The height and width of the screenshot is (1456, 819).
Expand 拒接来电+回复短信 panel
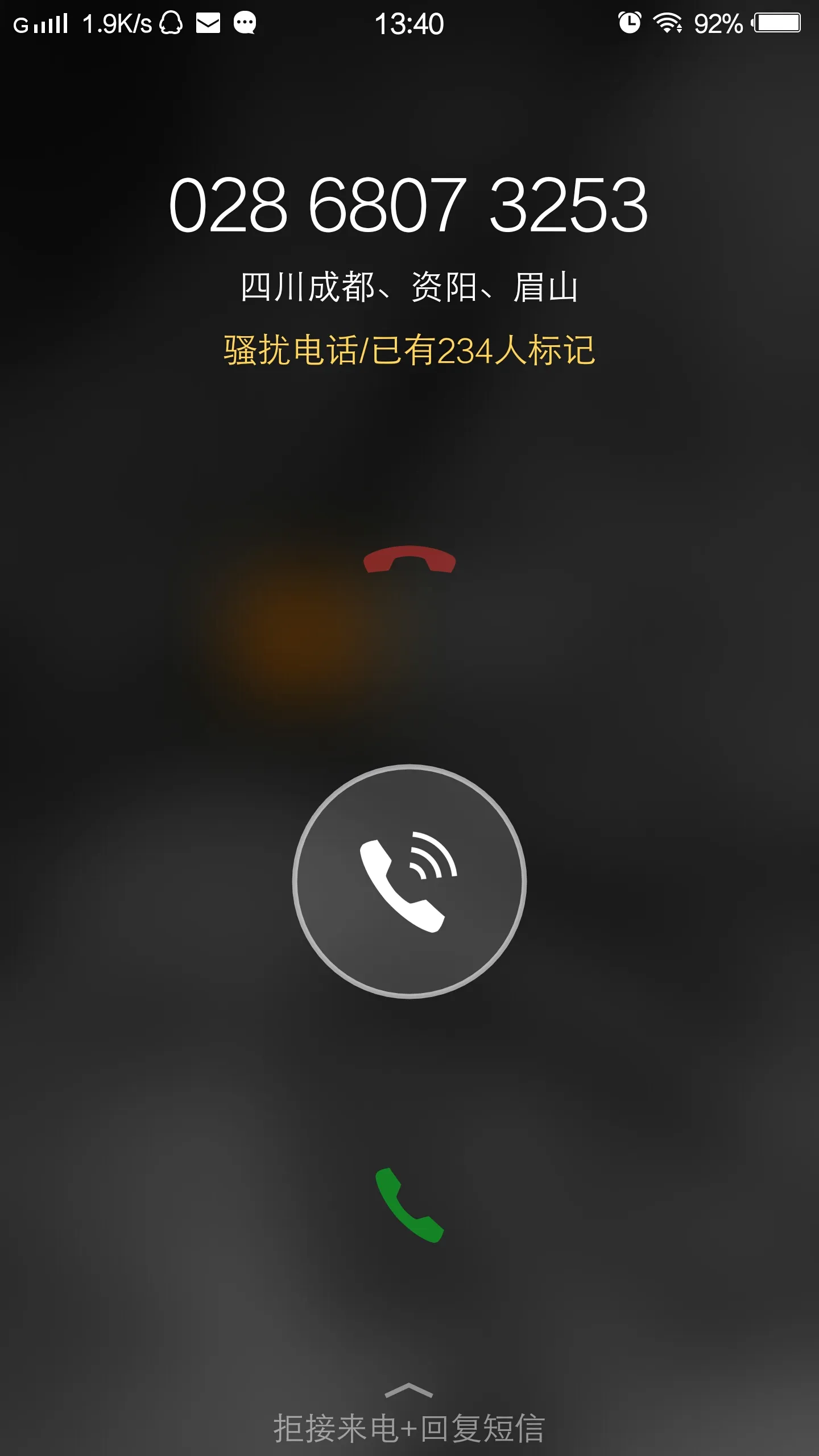(x=409, y=1414)
